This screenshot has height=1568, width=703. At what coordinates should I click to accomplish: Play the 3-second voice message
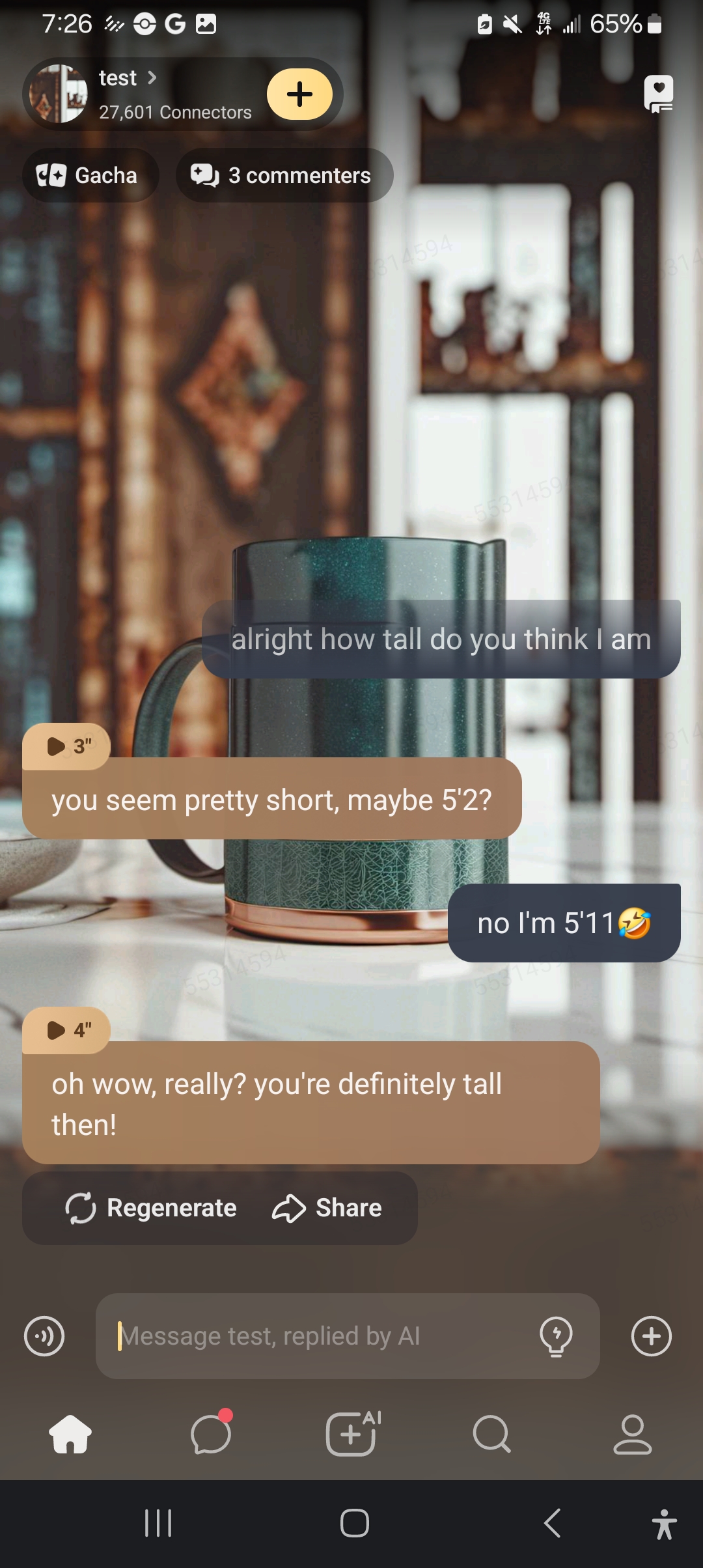point(67,746)
